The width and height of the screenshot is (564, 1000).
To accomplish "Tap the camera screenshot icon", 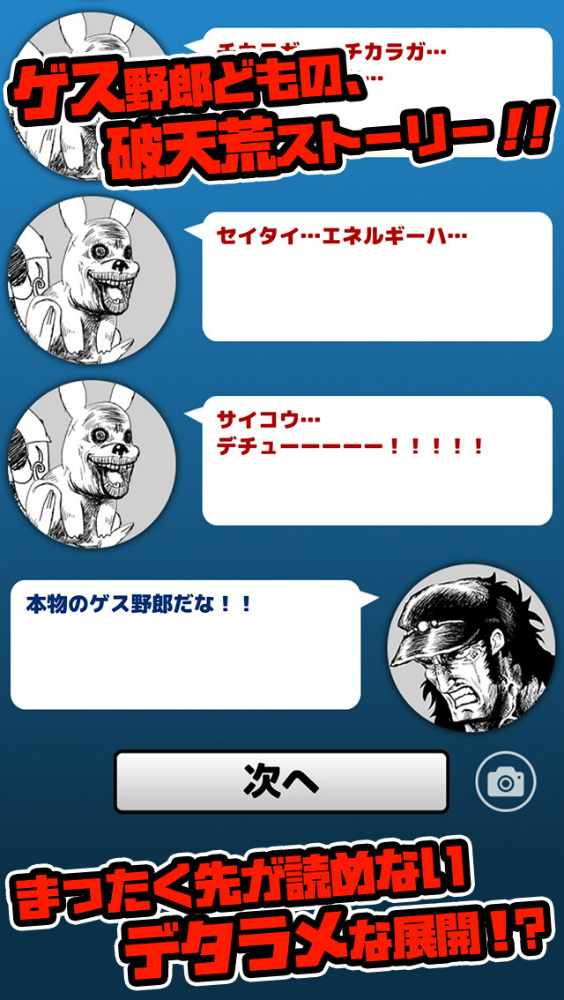I will point(505,781).
